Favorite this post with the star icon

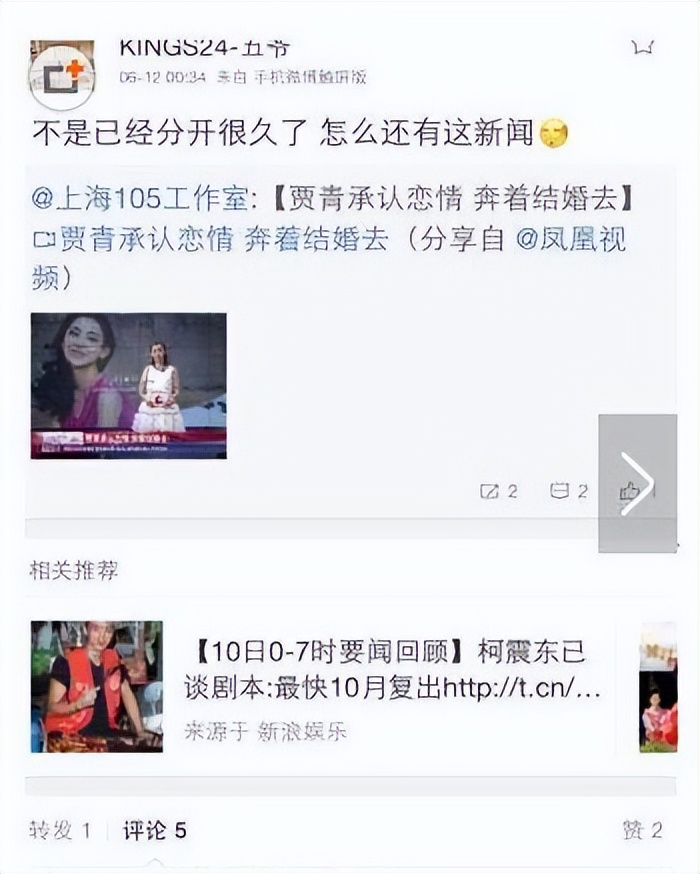[643, 46]
